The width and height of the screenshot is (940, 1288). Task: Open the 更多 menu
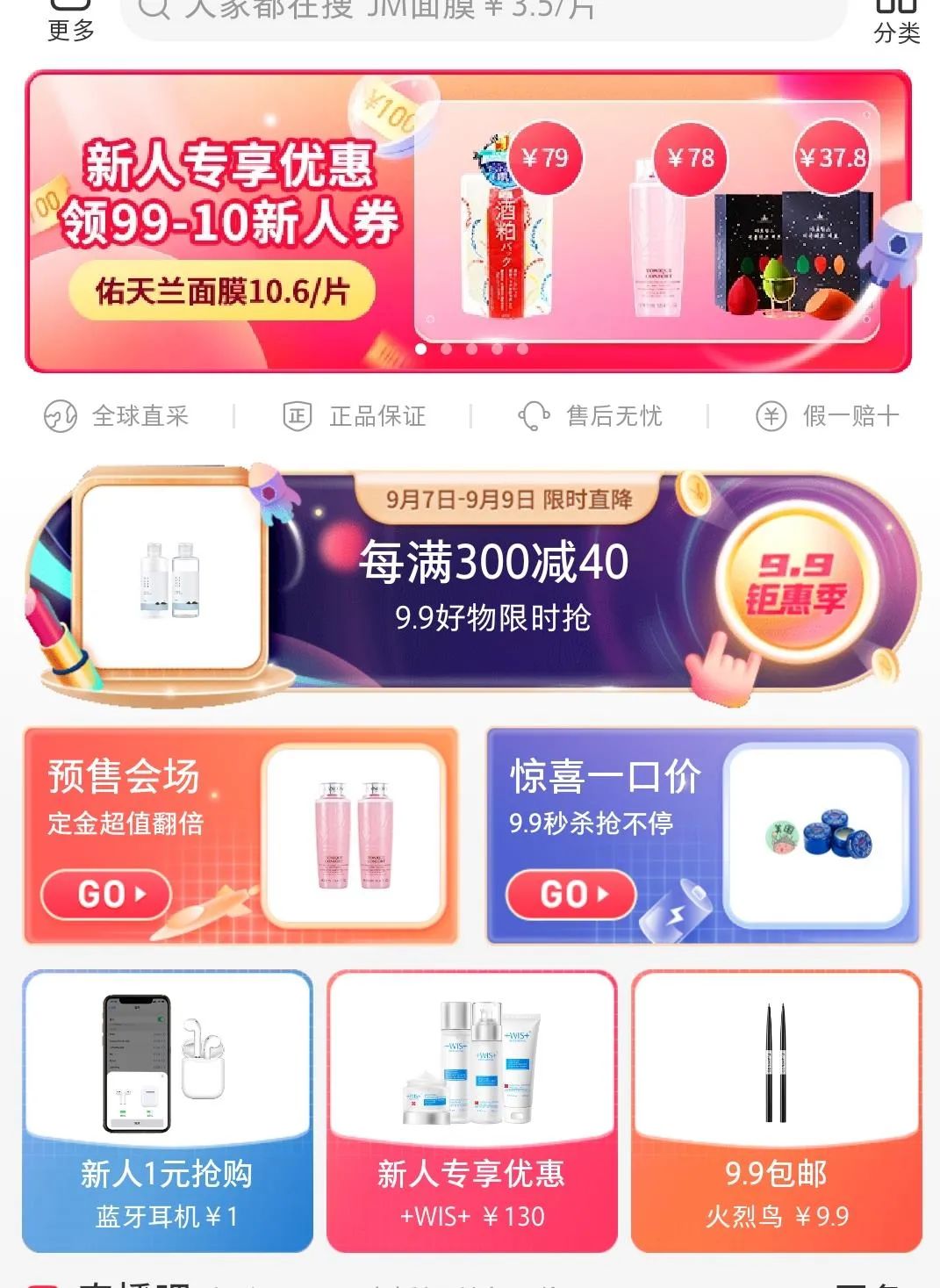click(x=70, y=21)
